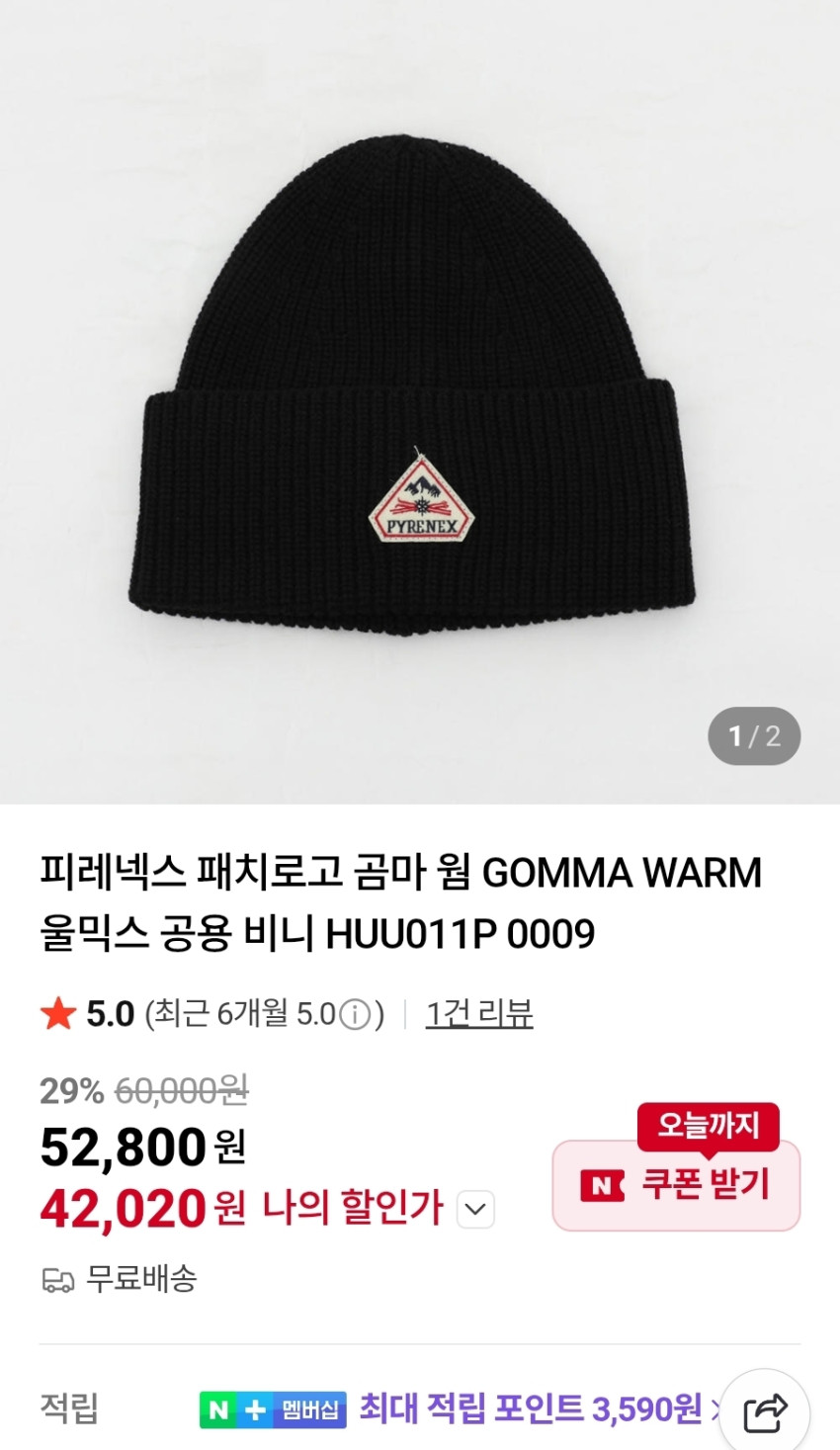
Task: Show the 최근 6개월 rating info
Action: pyautogui.click(x=355, y=1015)
